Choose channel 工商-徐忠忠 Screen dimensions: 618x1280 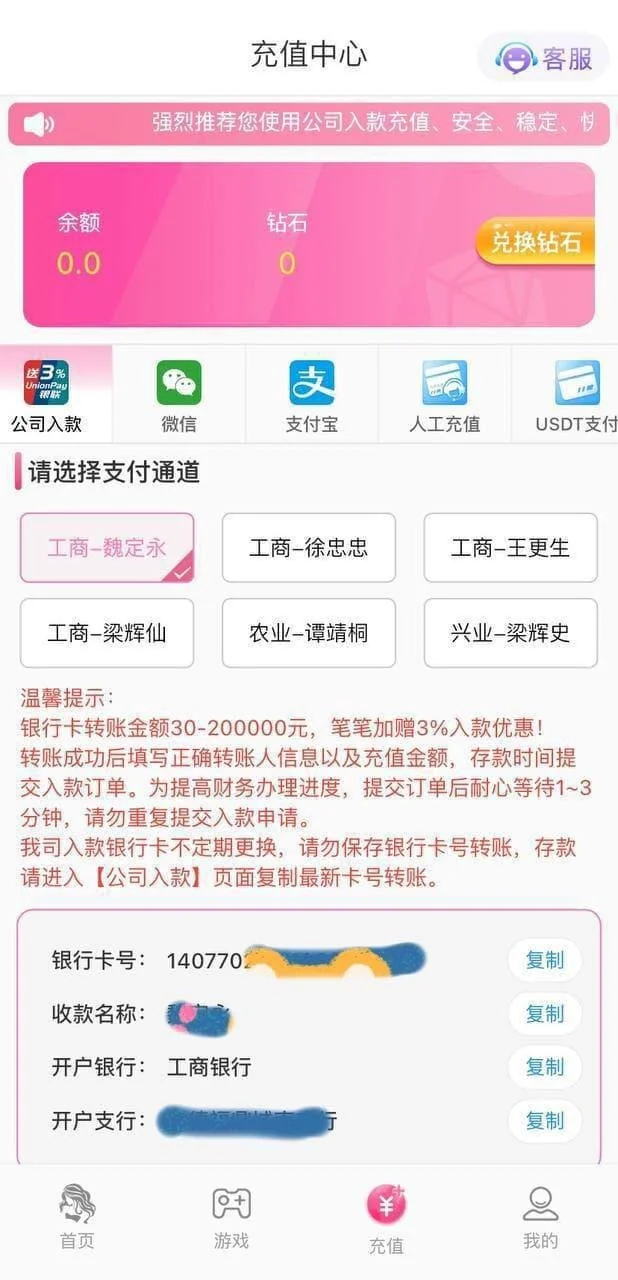coord(308,547)
